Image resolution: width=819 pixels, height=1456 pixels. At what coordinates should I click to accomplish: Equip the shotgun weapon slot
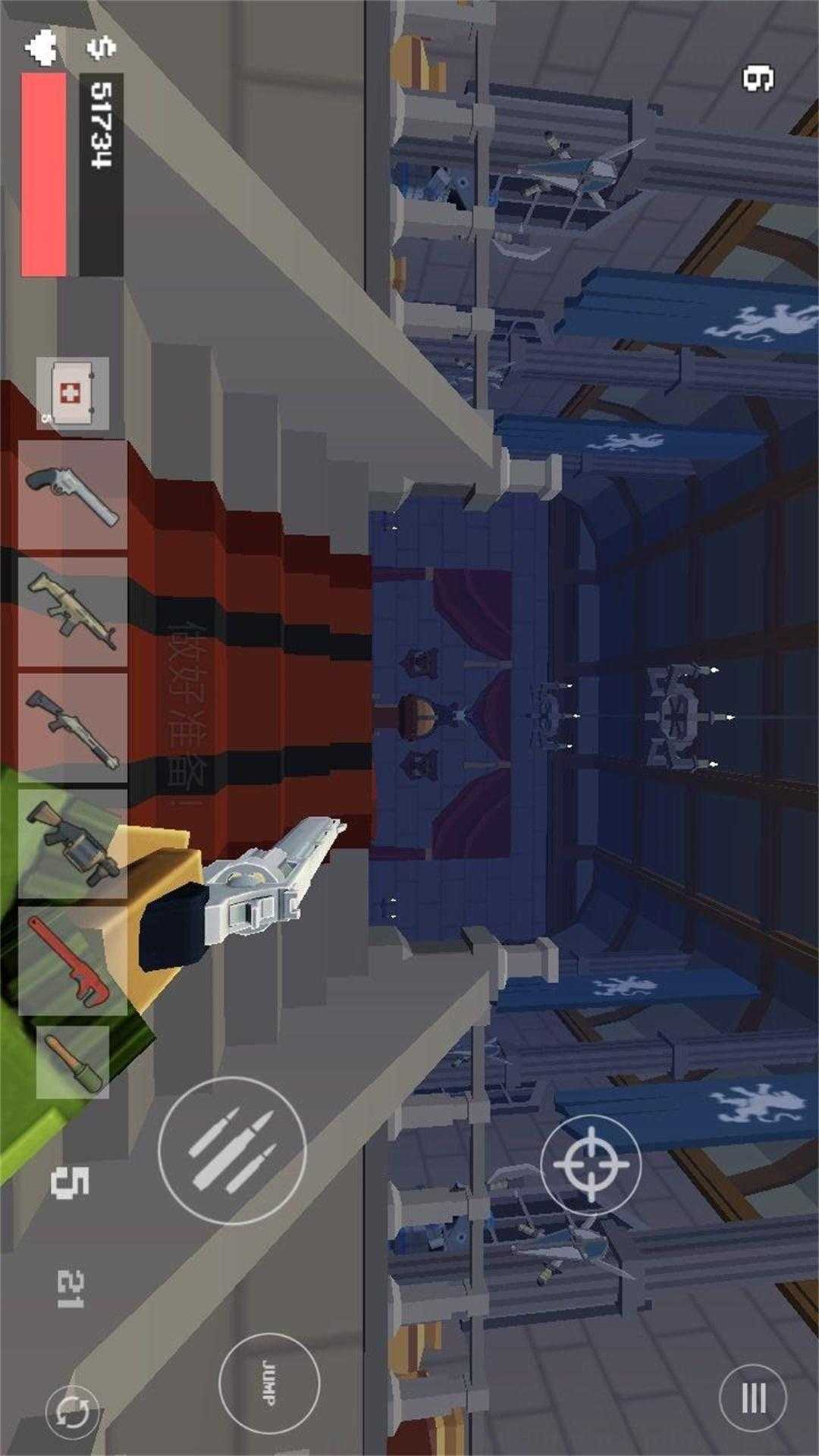[x=72, y=727]
